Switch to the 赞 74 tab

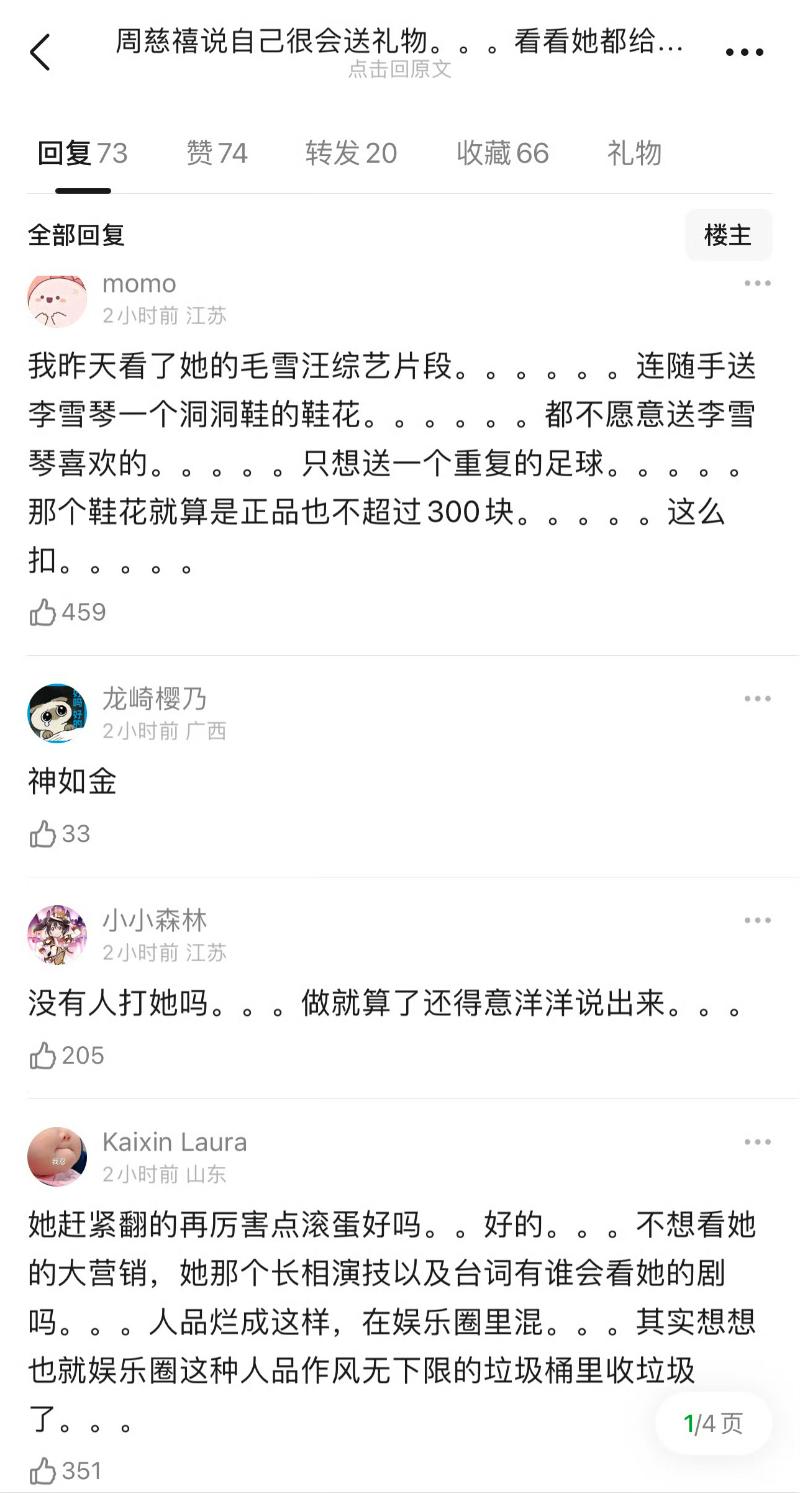click(x=216, y=153)
